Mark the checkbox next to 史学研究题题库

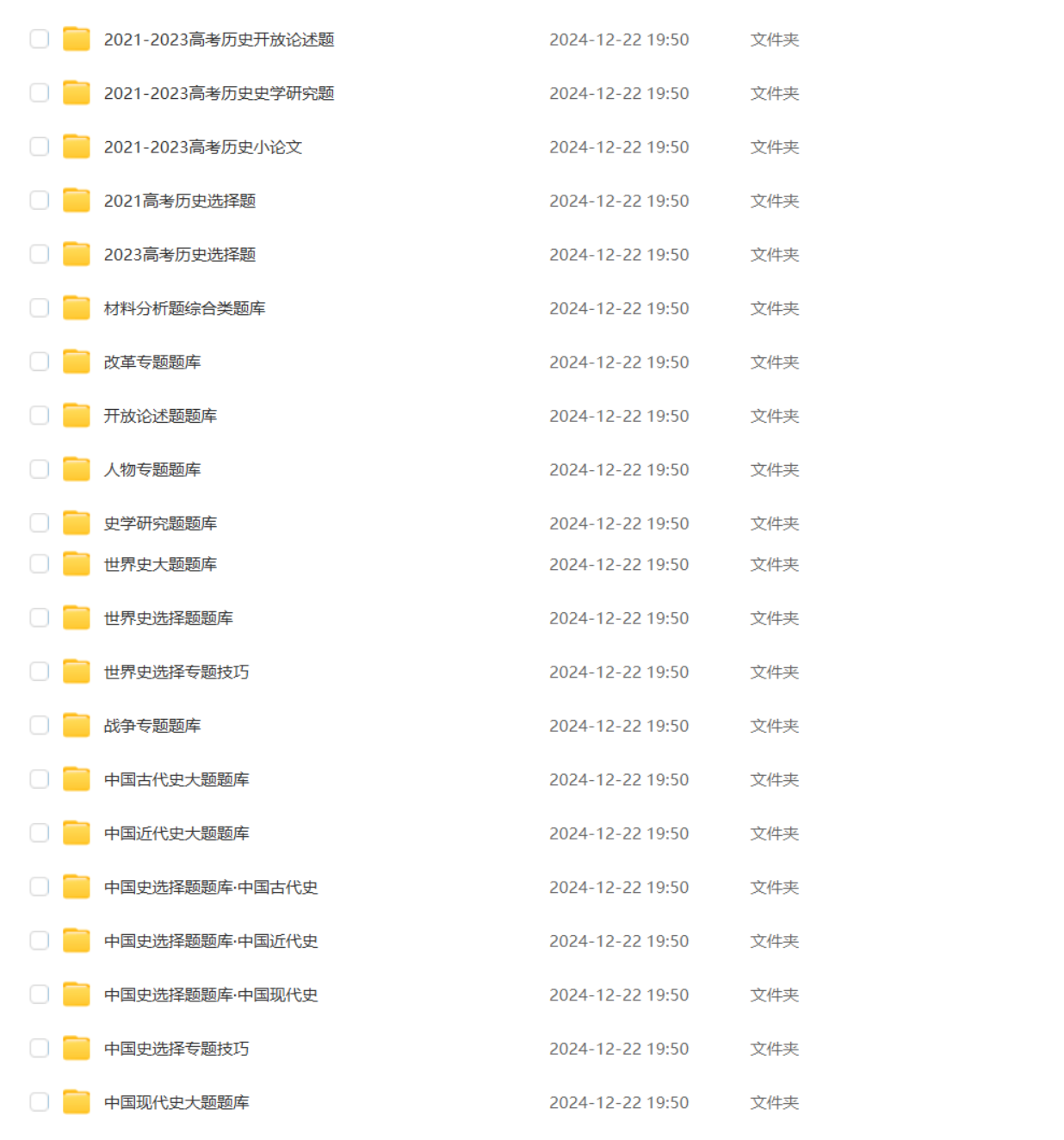(x=40, y=524)
